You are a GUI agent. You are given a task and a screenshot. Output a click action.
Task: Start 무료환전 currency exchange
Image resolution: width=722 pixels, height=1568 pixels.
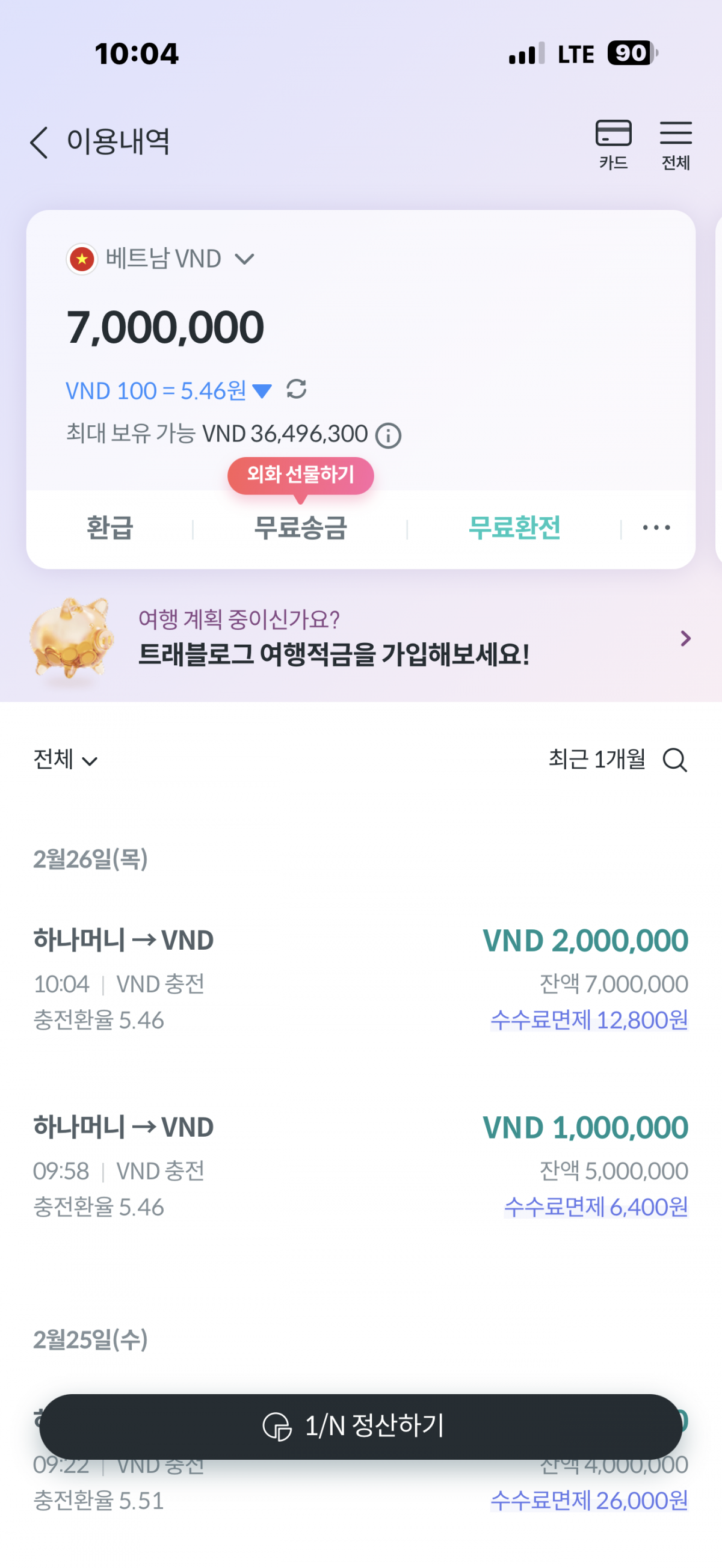514,527
